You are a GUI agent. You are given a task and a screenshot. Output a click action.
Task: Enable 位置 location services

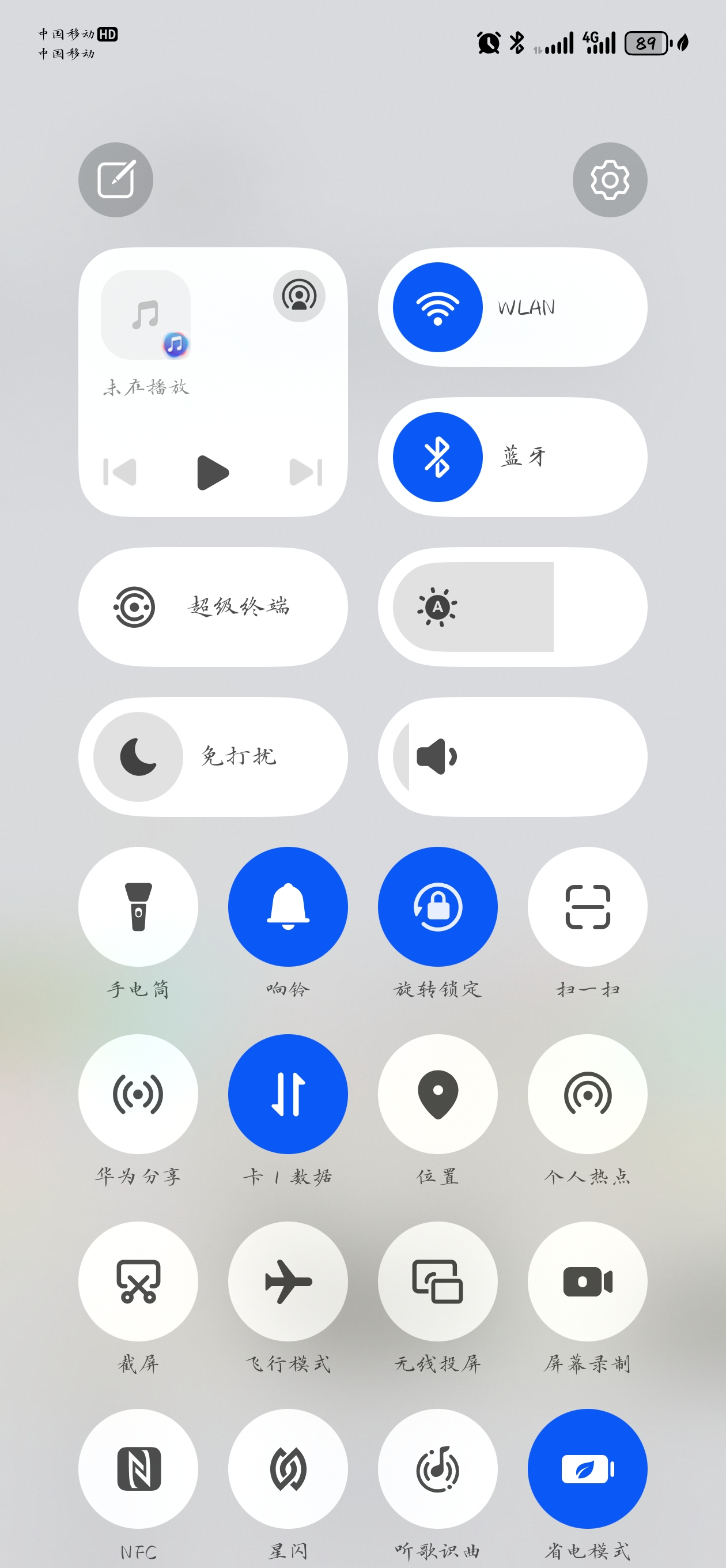pos(437,1094)
